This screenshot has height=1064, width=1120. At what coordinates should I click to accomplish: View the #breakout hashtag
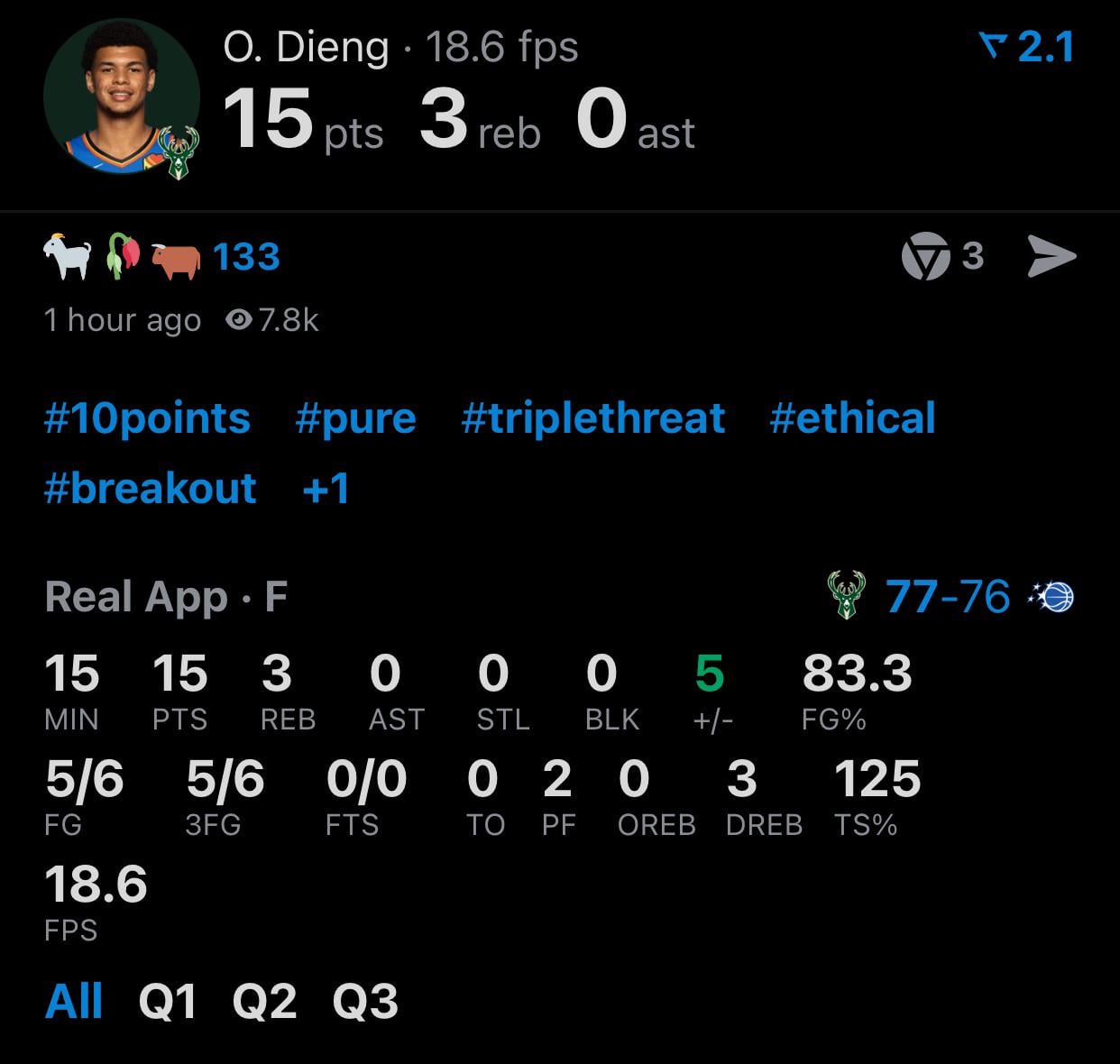tap(151, 489)
